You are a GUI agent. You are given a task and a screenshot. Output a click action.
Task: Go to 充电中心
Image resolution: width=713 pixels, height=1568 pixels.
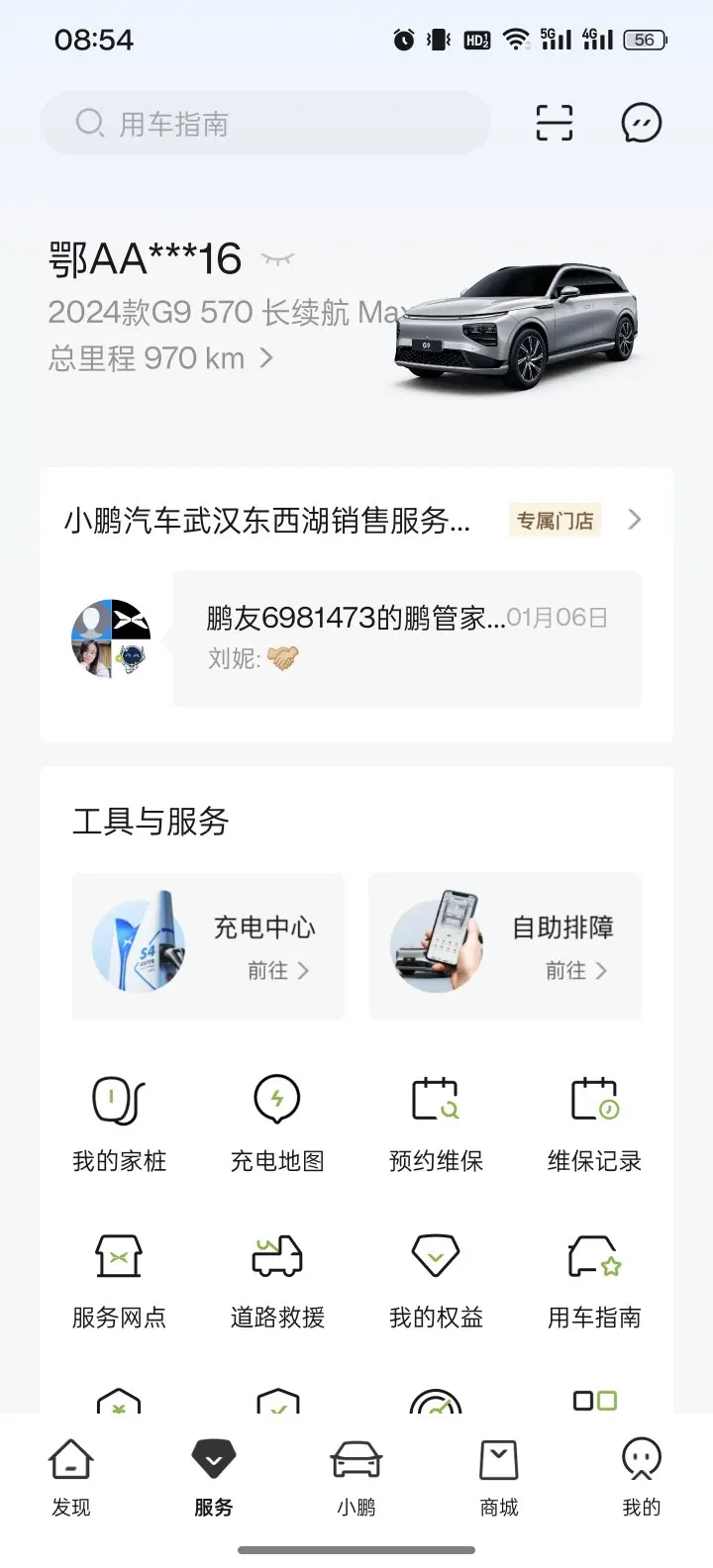pyautogui.click(x=208, y=946)
